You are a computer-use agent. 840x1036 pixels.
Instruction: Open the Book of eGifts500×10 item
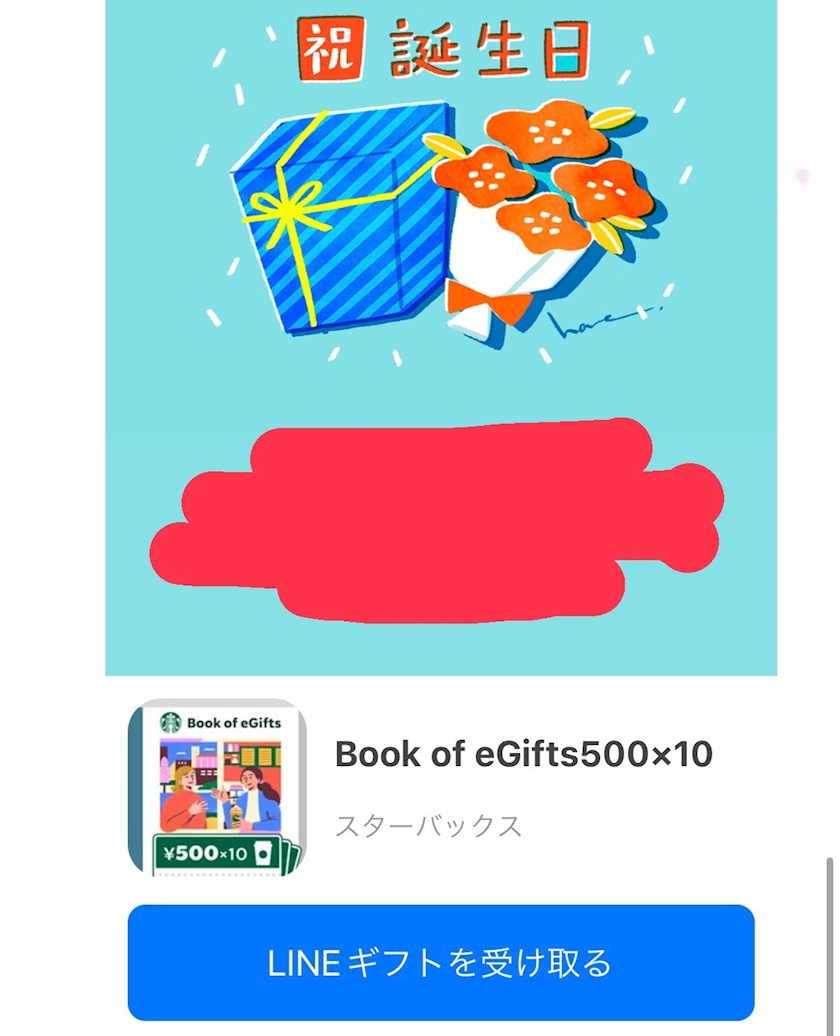click(x=523, y=755)
